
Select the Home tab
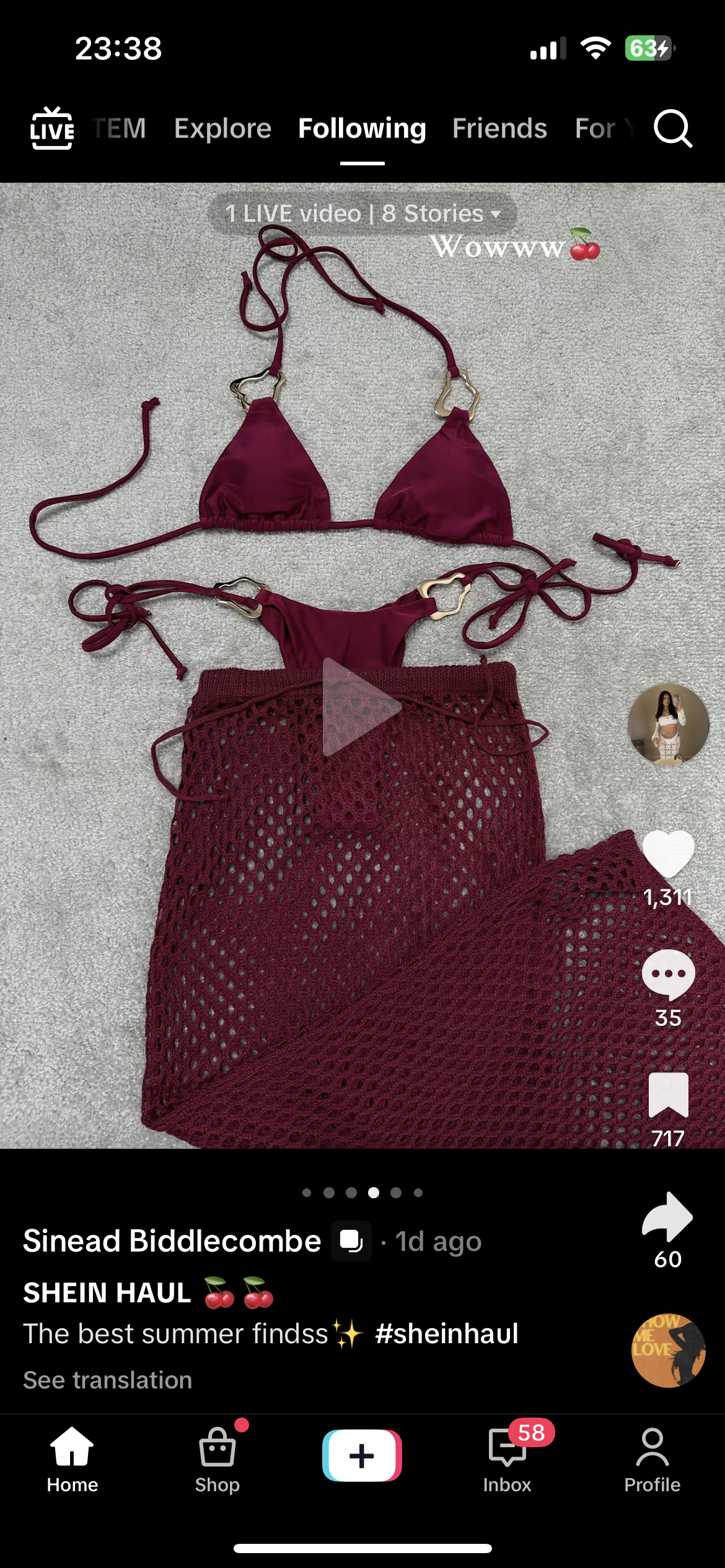[72, 1459]
